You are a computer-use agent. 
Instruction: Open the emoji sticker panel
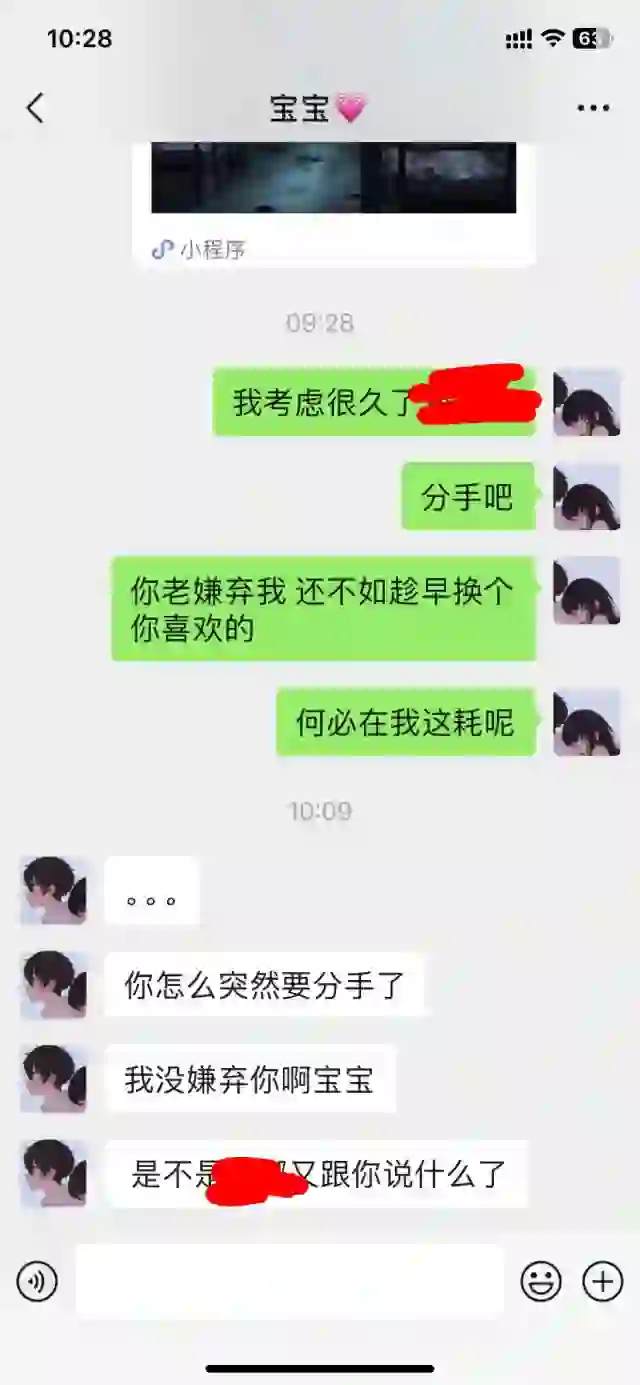(x=541, y=1281)
